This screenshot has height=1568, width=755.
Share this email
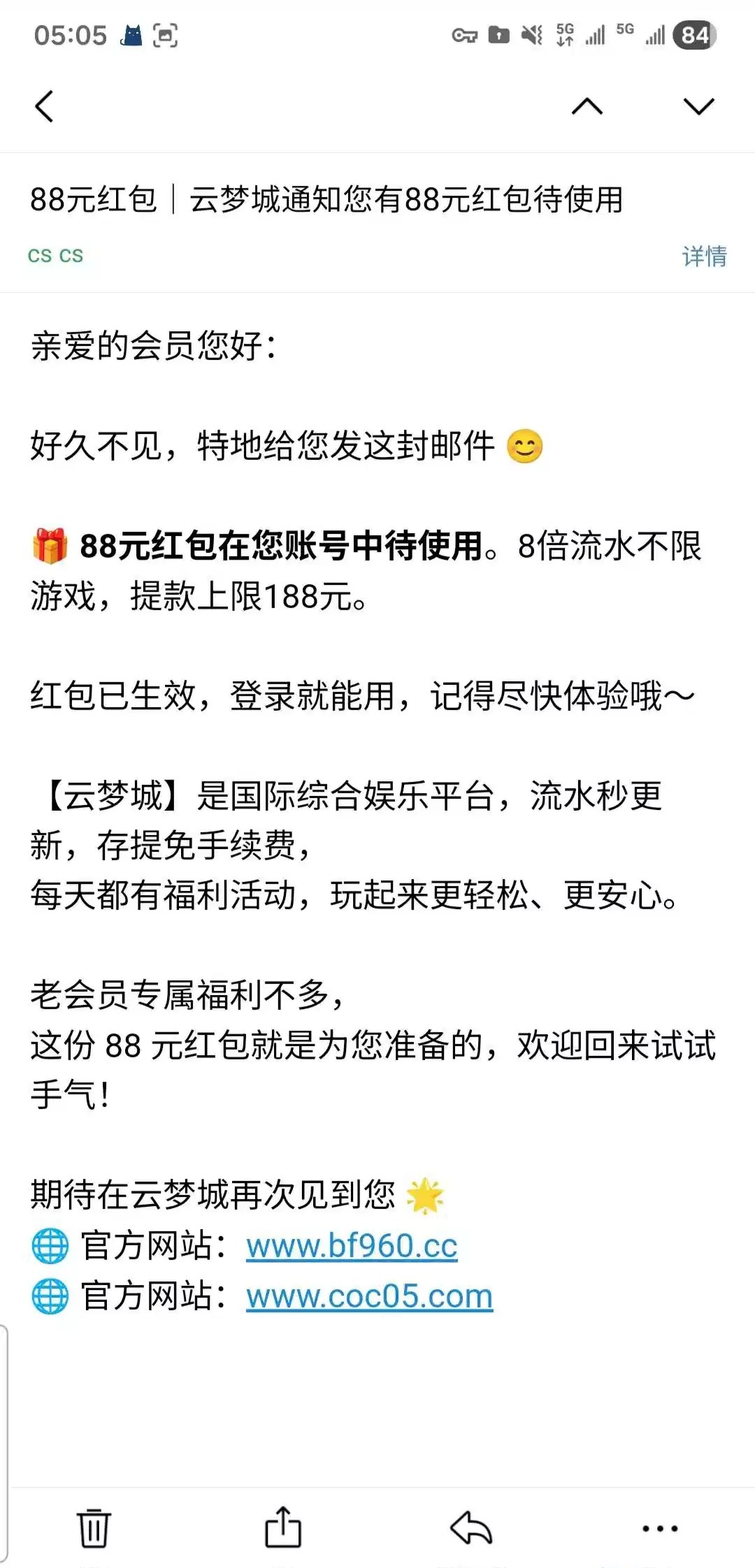click(282, 1528)
